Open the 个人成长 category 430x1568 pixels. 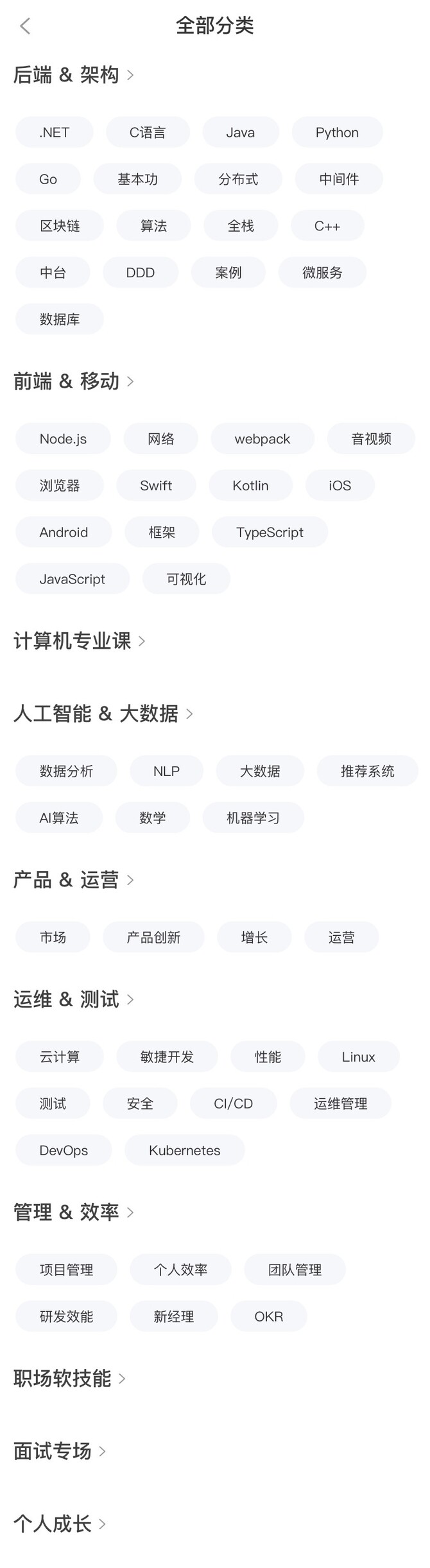tap(59, 1523)
